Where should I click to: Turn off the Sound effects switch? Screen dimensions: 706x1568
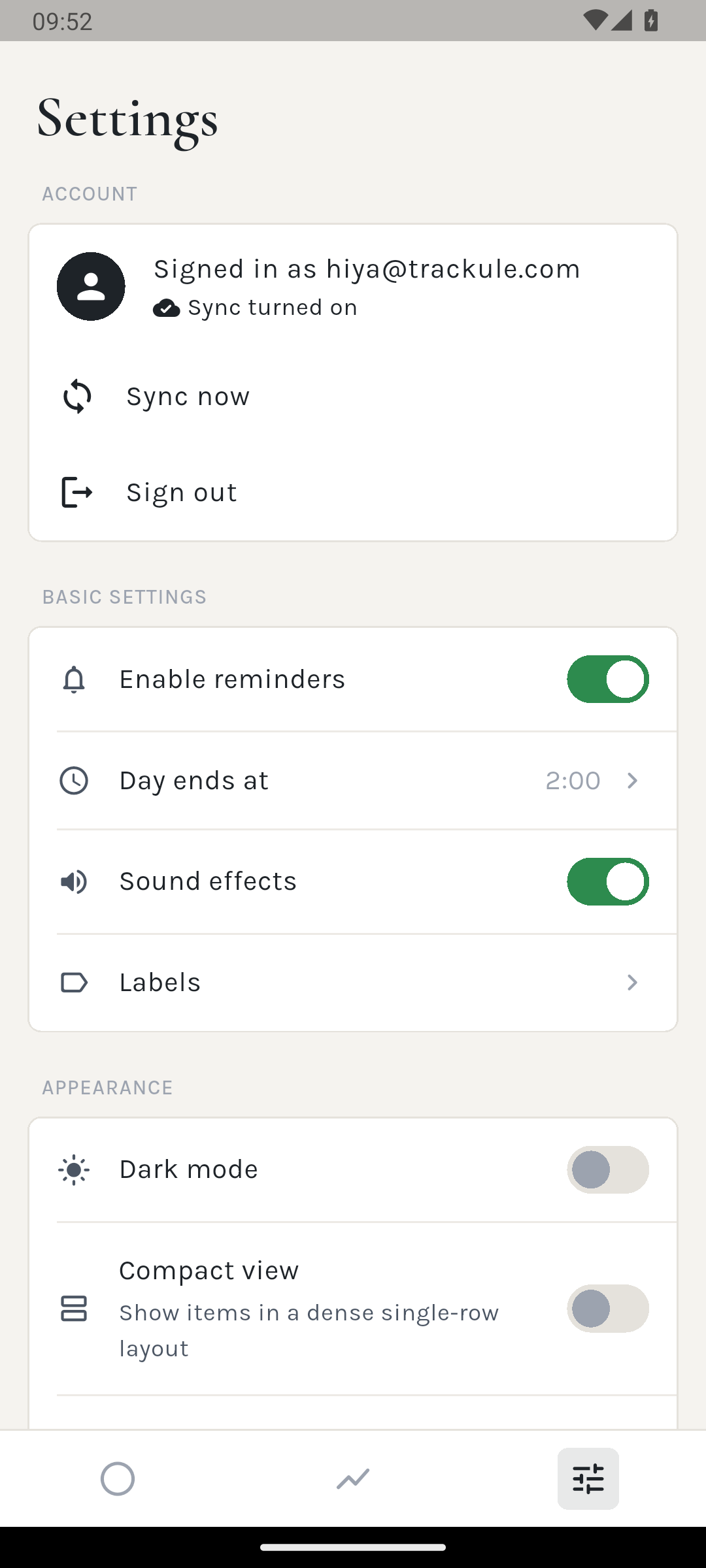[607, 881]
